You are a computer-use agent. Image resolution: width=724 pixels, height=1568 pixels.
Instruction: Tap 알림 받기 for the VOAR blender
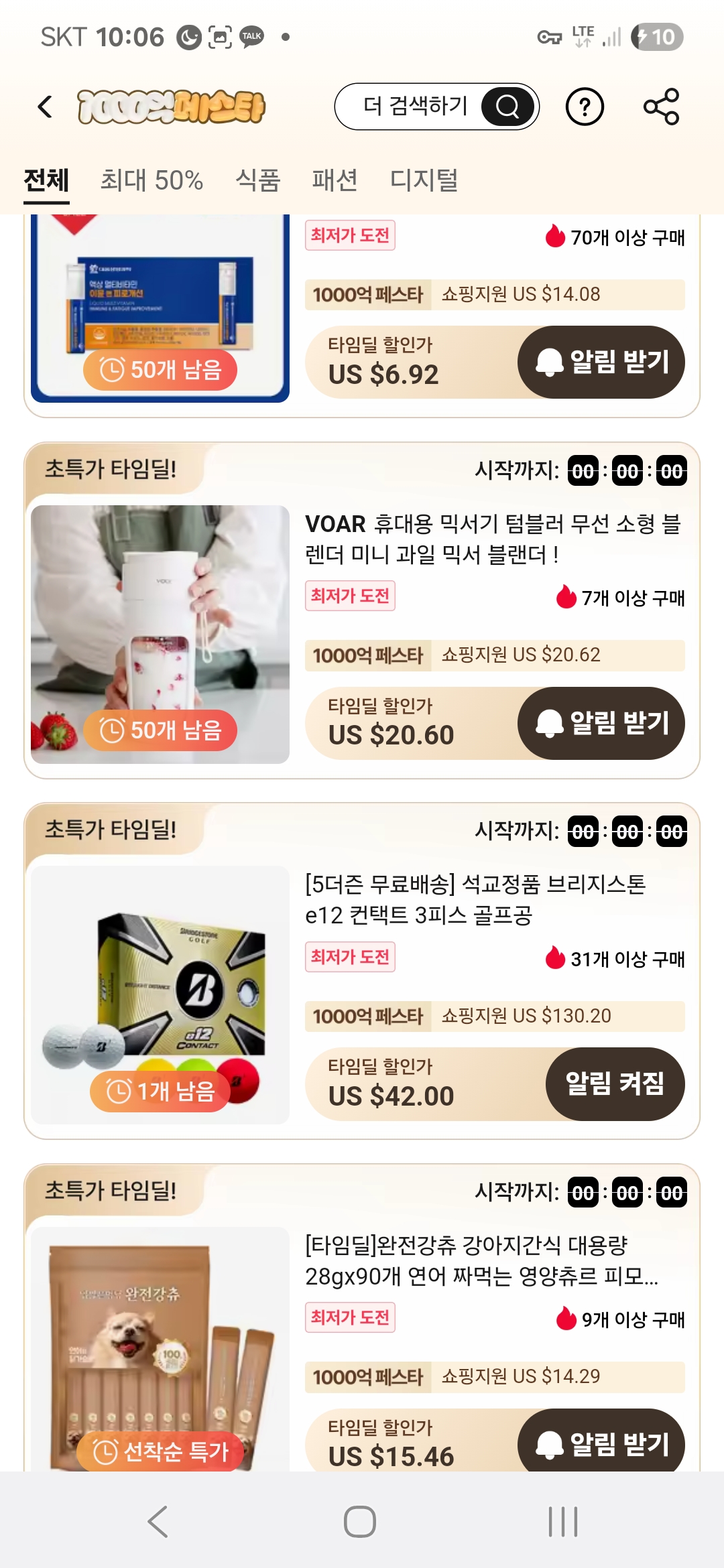point(601,723)
